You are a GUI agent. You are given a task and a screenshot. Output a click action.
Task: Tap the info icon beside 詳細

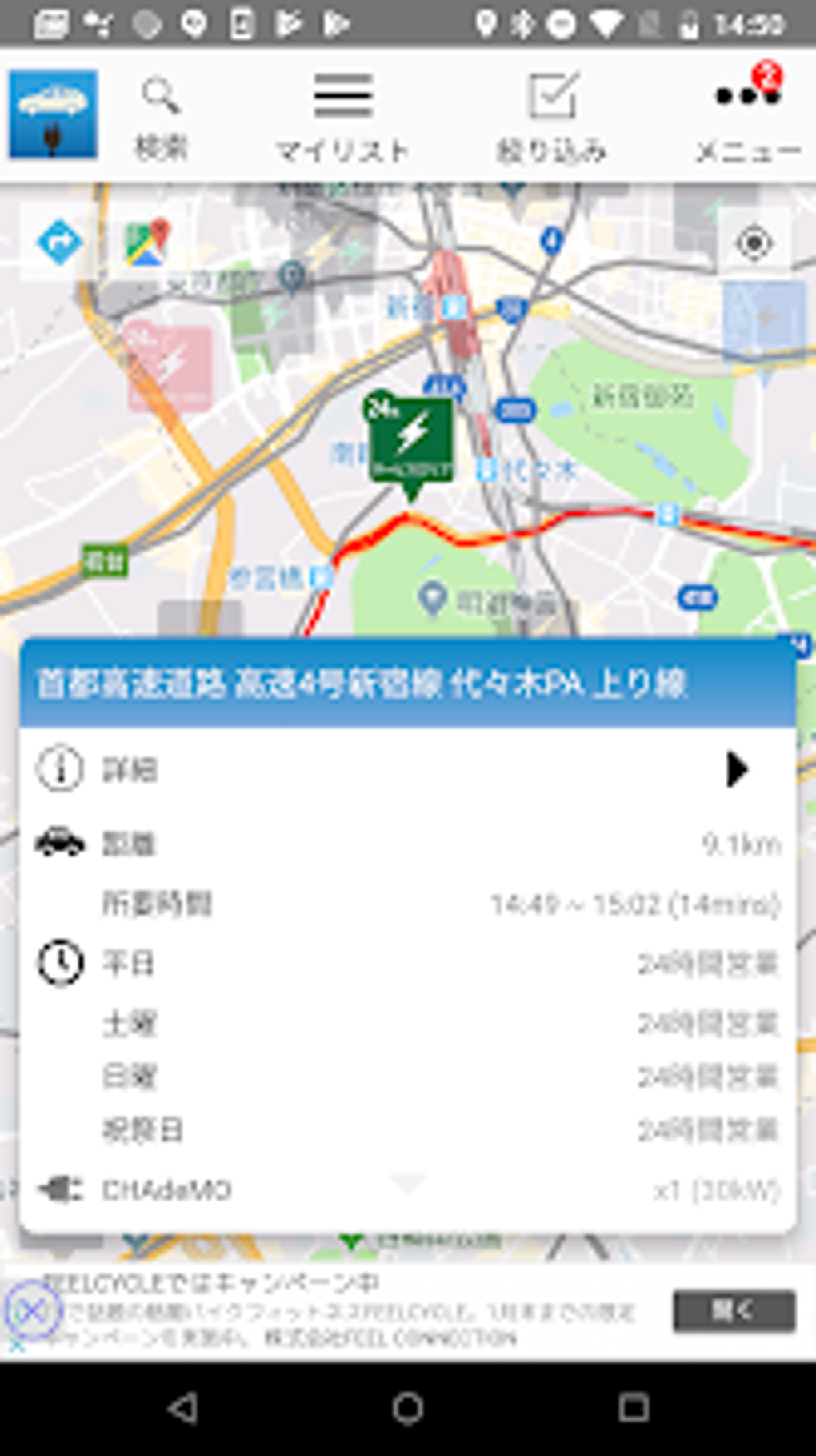[x=58, y=770]
